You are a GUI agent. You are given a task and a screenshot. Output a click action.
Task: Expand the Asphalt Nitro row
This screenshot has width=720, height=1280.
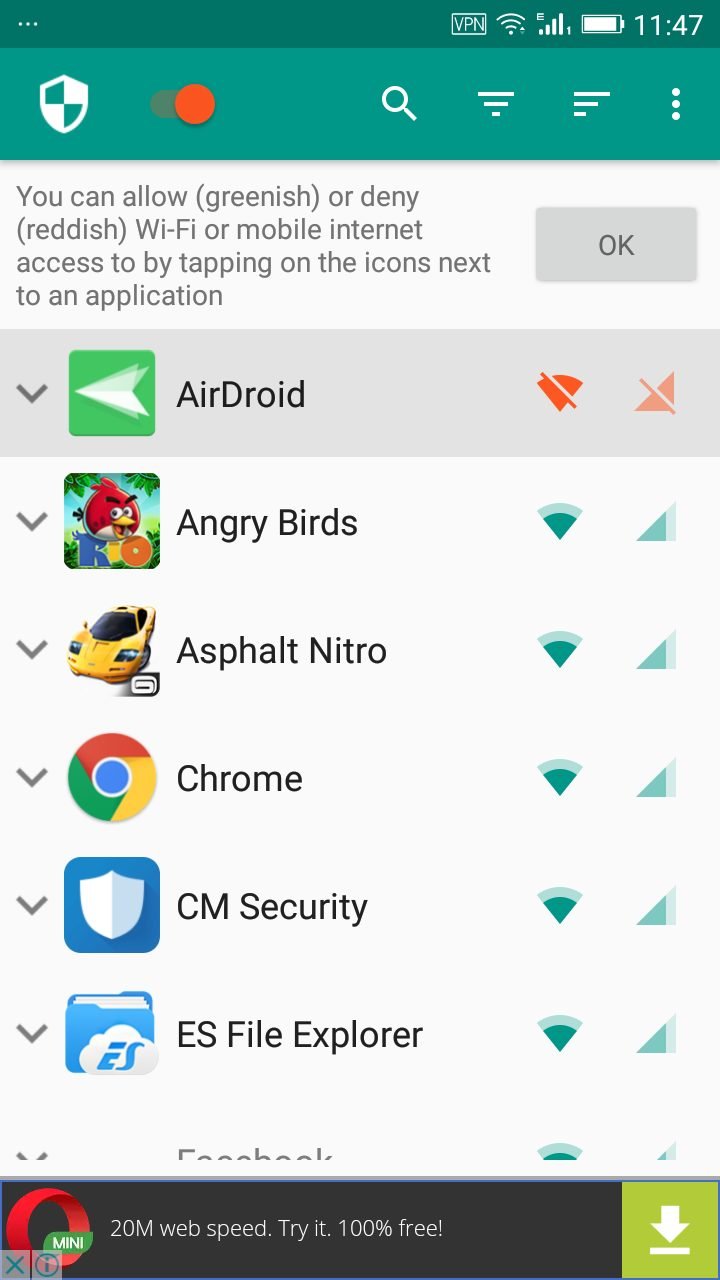[33, 649]
